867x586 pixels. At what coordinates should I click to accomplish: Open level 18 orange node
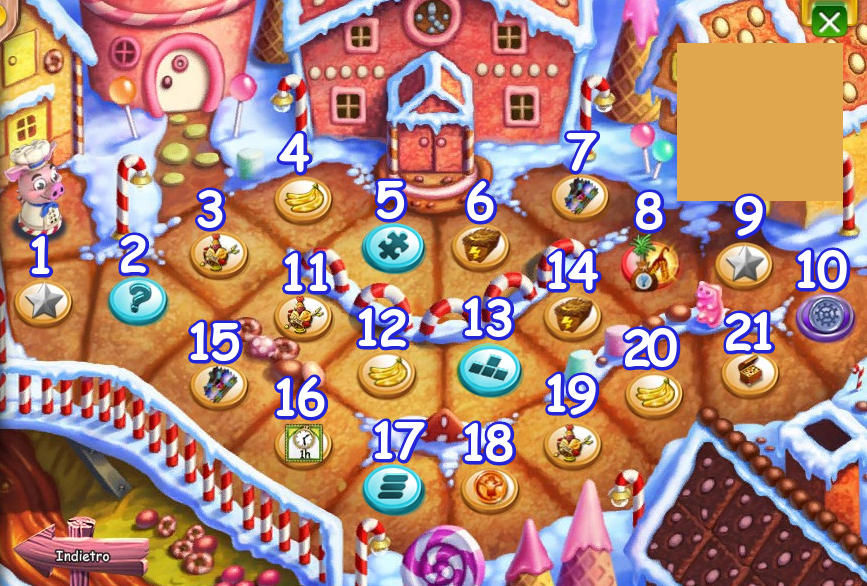point(490,489)
